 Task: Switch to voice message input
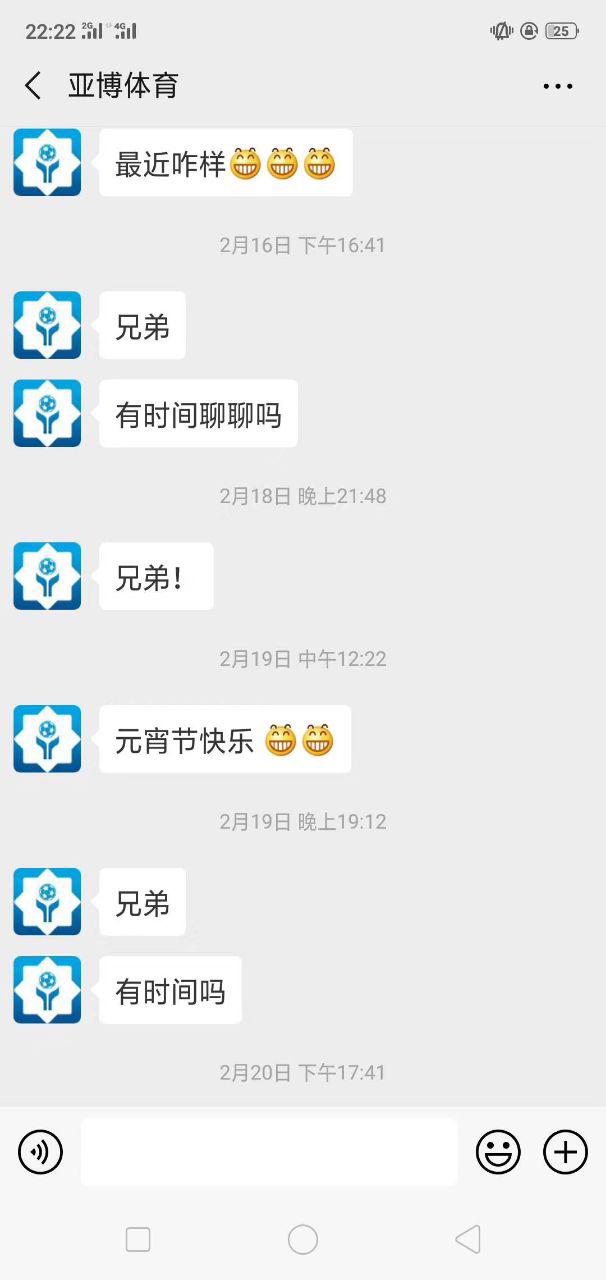(41, 1152)
